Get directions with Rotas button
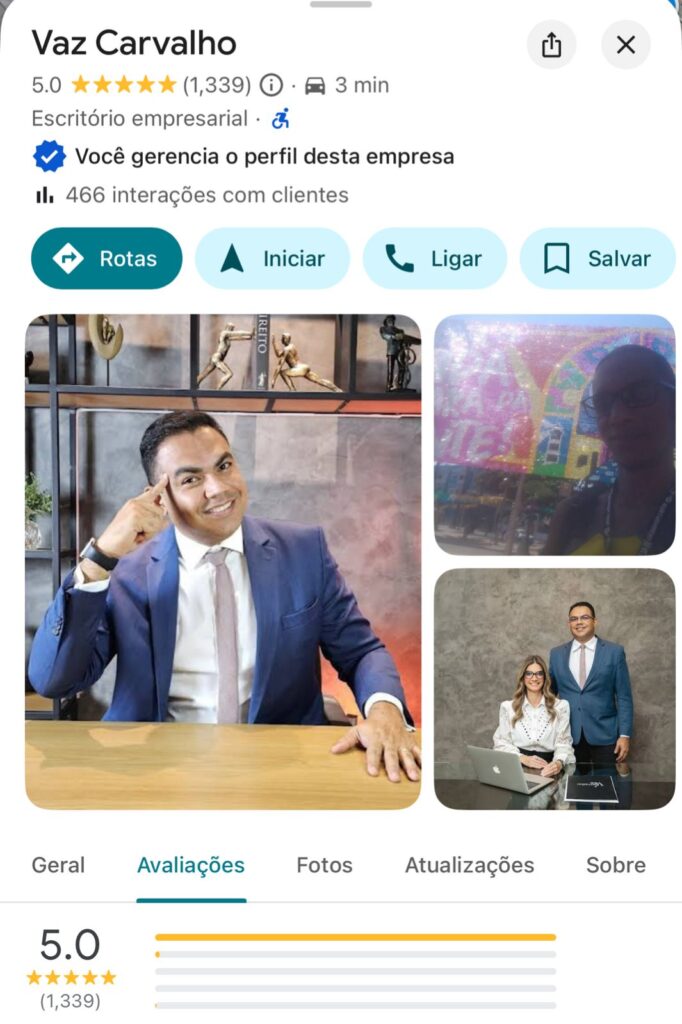Viewport: 682px width, 1024px height. click(107, 259)
